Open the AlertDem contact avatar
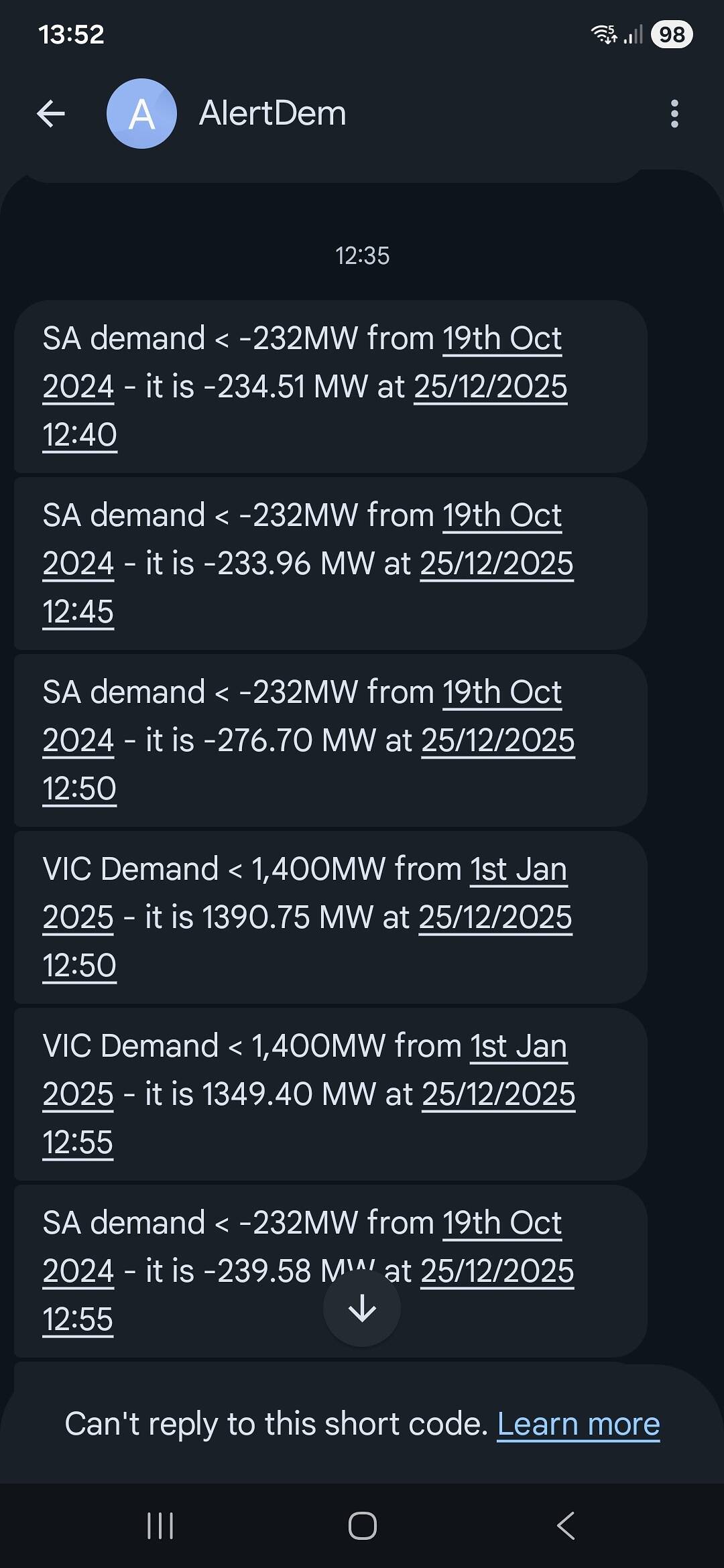 (141, 114)
